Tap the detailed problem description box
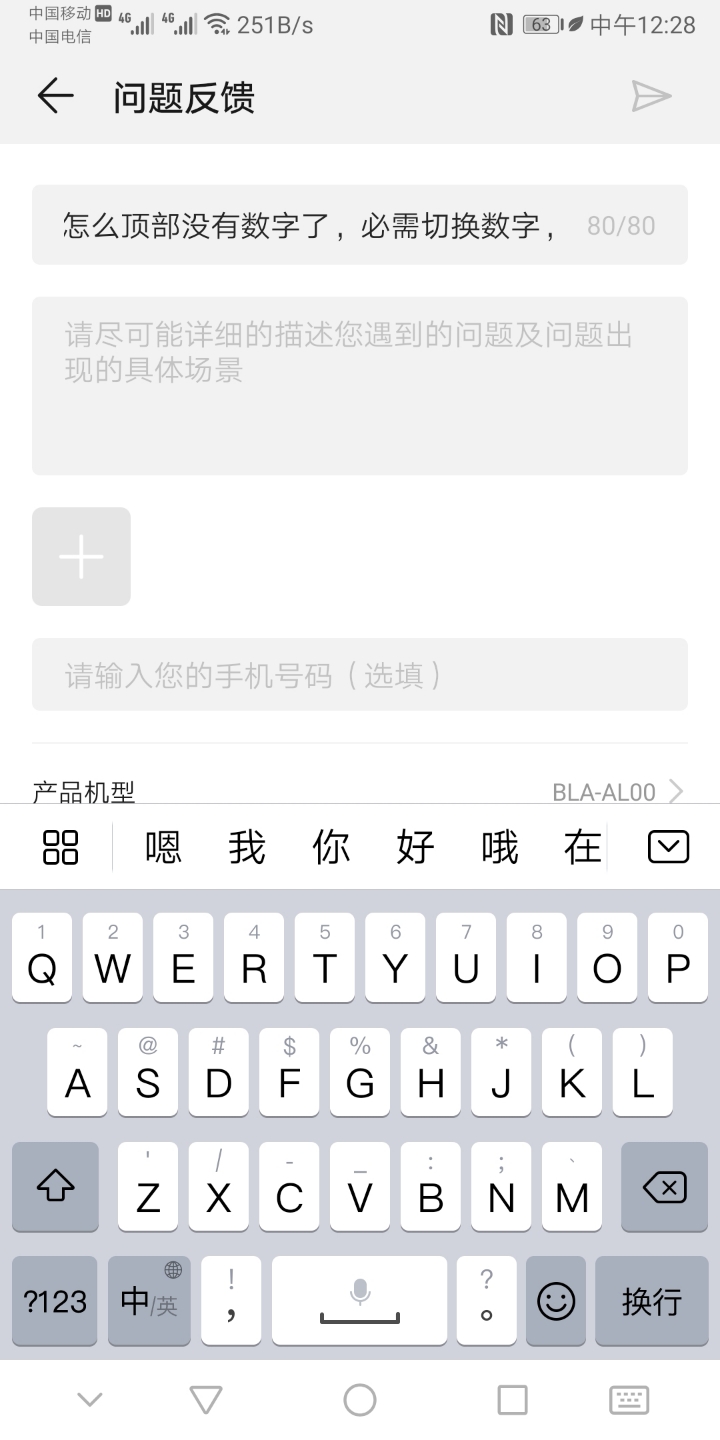This screenshot has width=720, height=1440. [x=360, y=385]
